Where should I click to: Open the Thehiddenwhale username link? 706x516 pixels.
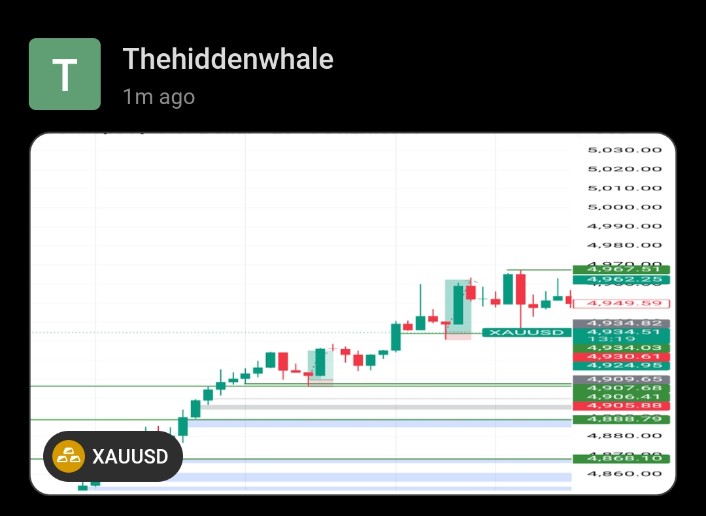tap(227, 60)
